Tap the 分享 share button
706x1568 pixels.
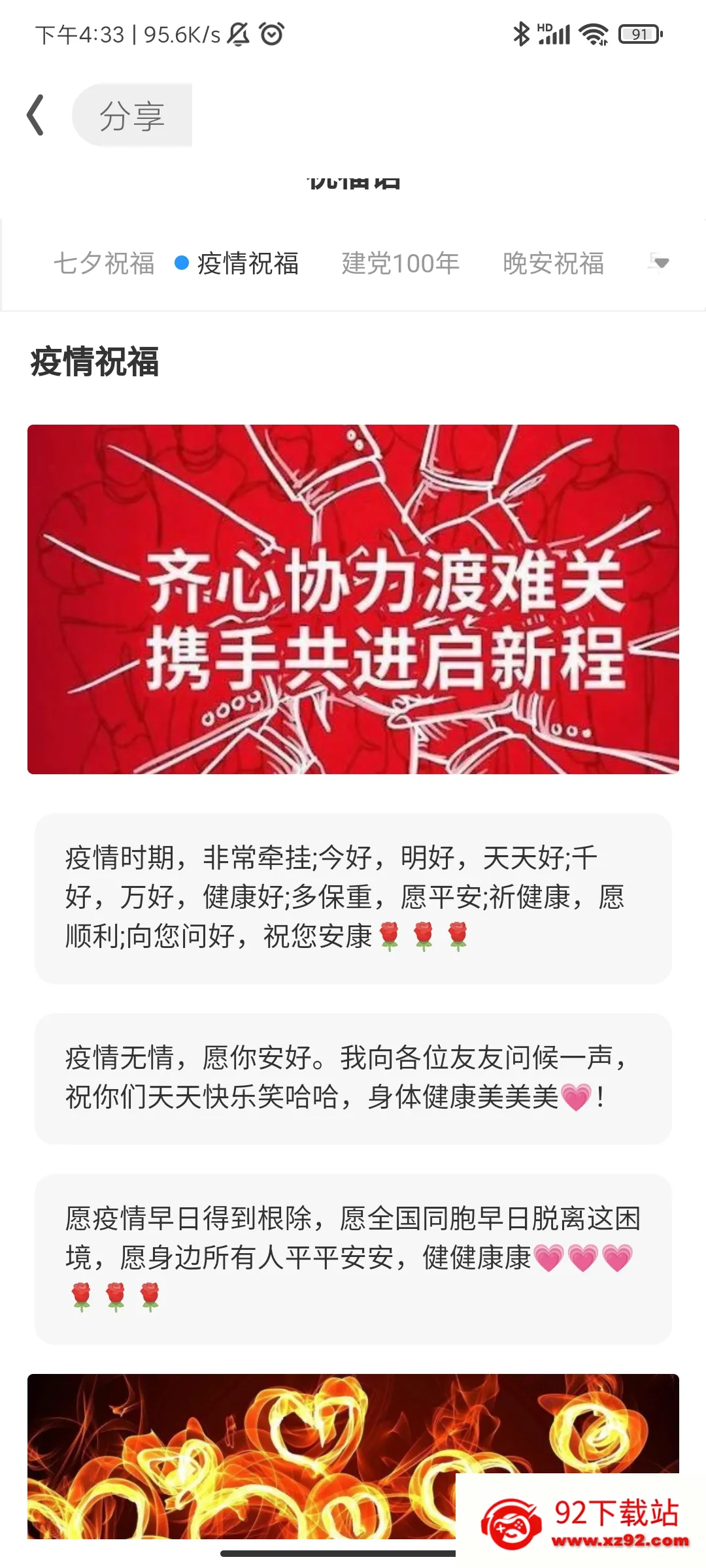(132, 116)
